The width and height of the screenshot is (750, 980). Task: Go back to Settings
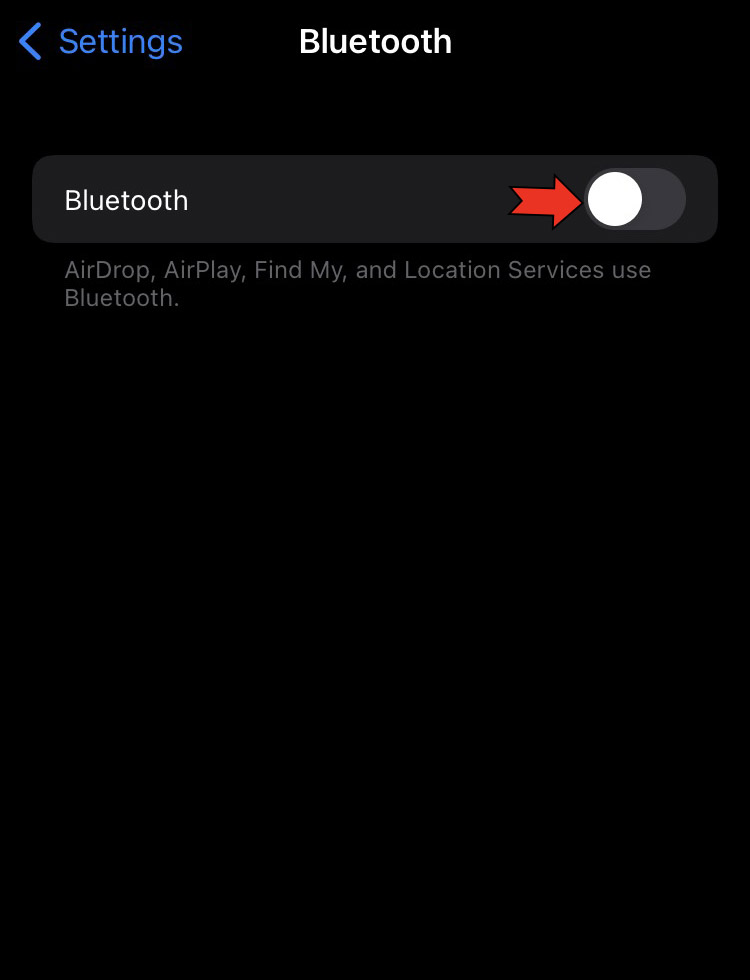point(102,42)
